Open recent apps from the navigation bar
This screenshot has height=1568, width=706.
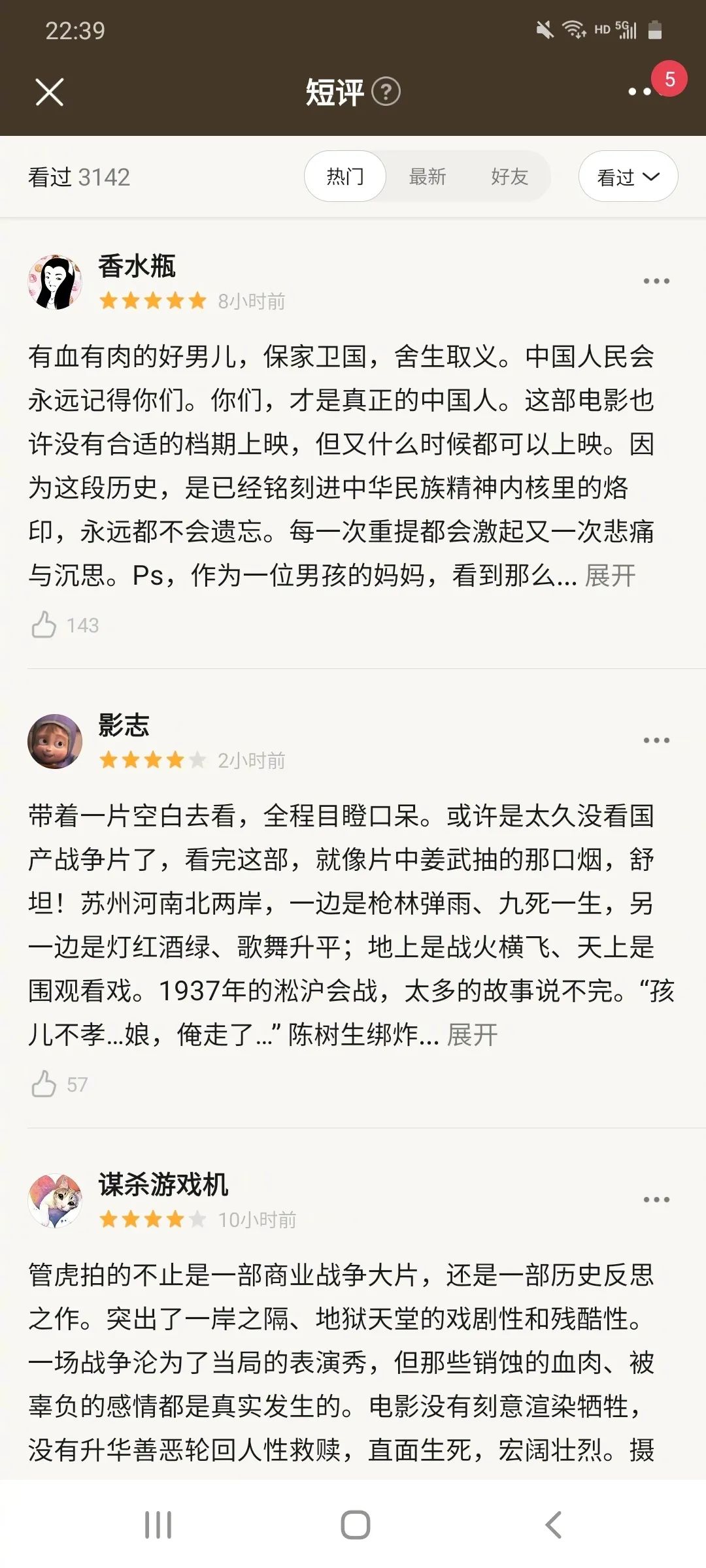tap(158, 1525)
